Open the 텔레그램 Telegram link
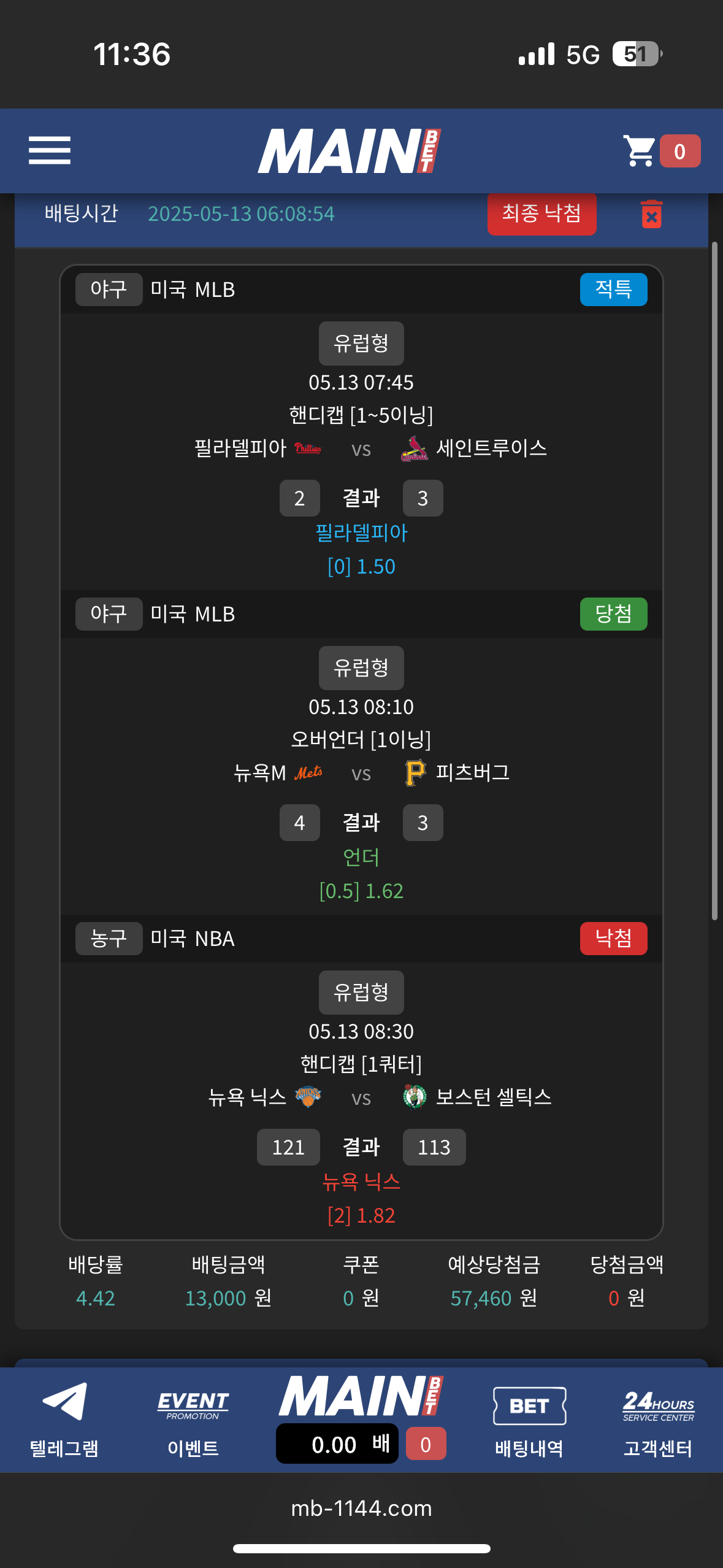 click(x=64, y=1420)
